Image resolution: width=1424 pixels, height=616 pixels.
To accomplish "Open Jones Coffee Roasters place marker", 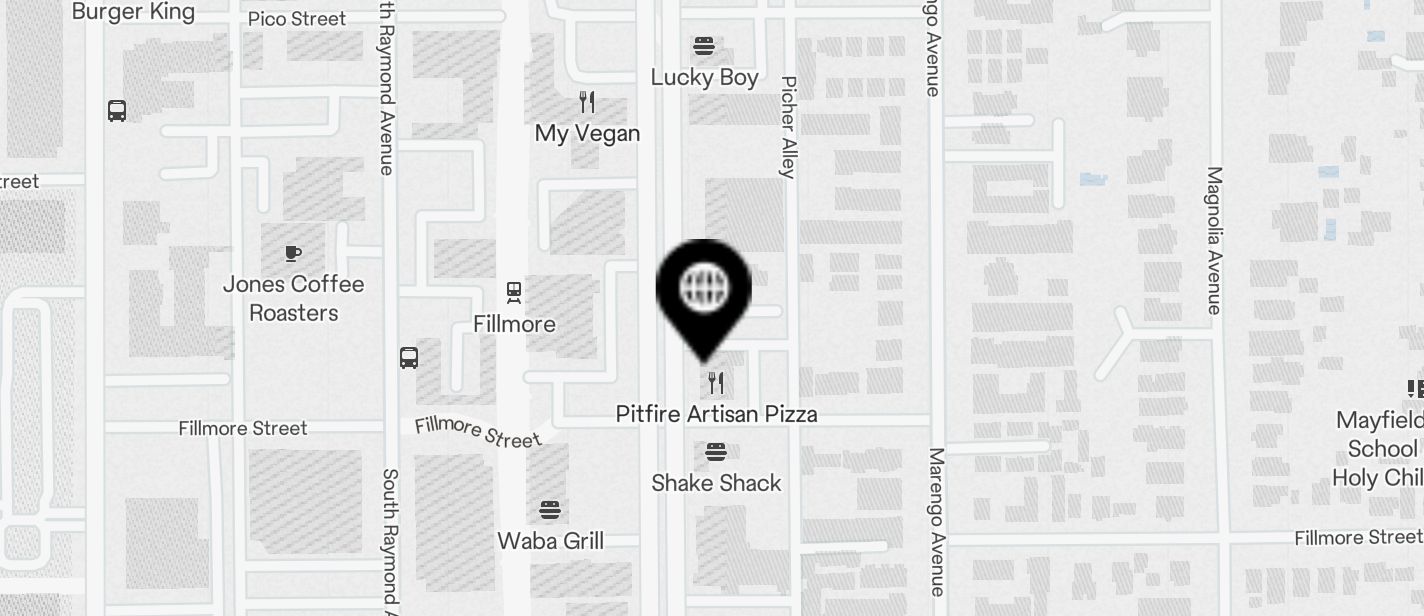I will (x=293, y=253).
